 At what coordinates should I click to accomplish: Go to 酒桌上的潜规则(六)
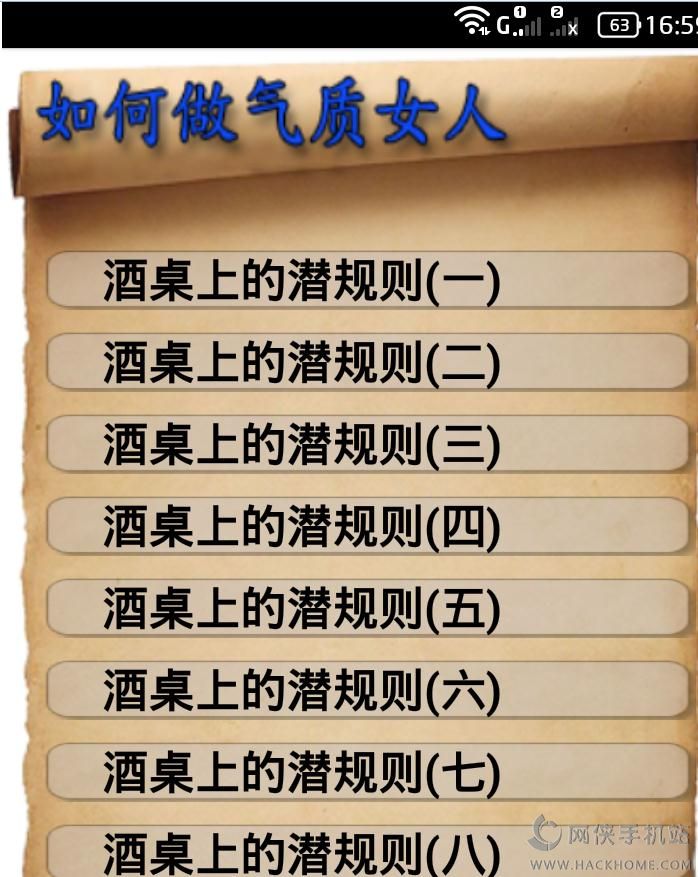[368, 691]
